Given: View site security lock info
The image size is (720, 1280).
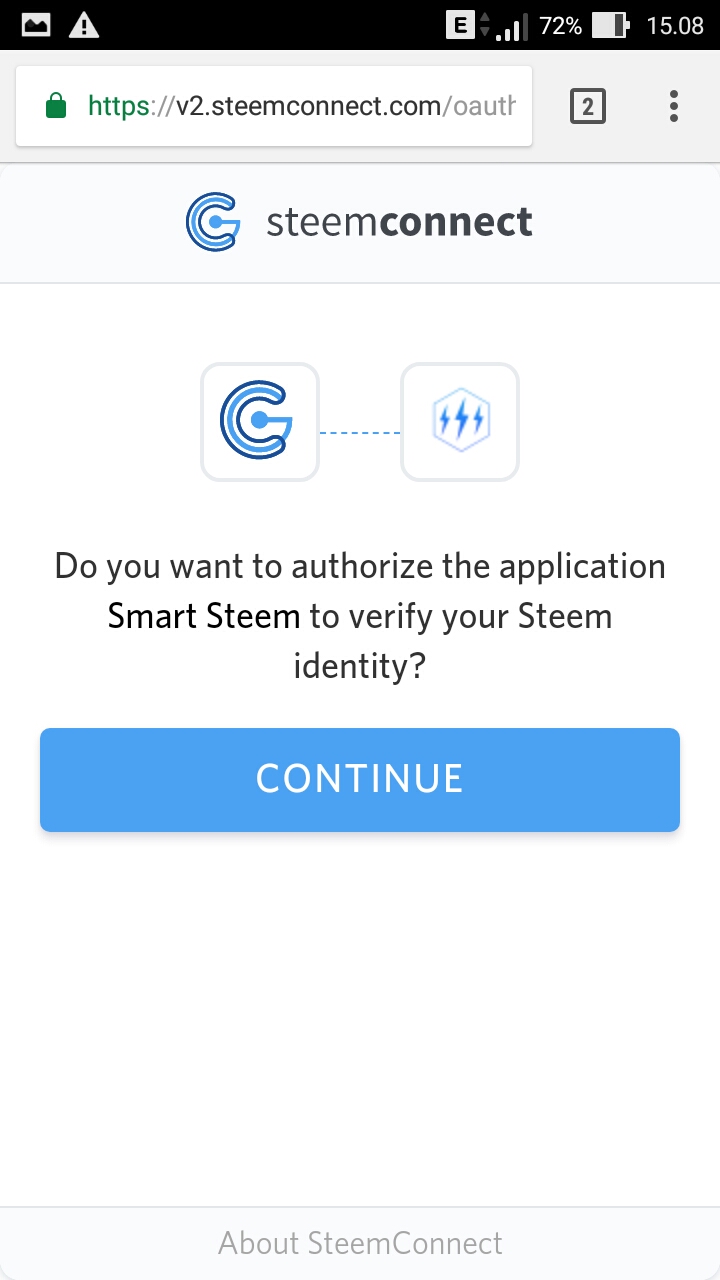Looking at the screenshot, I should (56, 106).
